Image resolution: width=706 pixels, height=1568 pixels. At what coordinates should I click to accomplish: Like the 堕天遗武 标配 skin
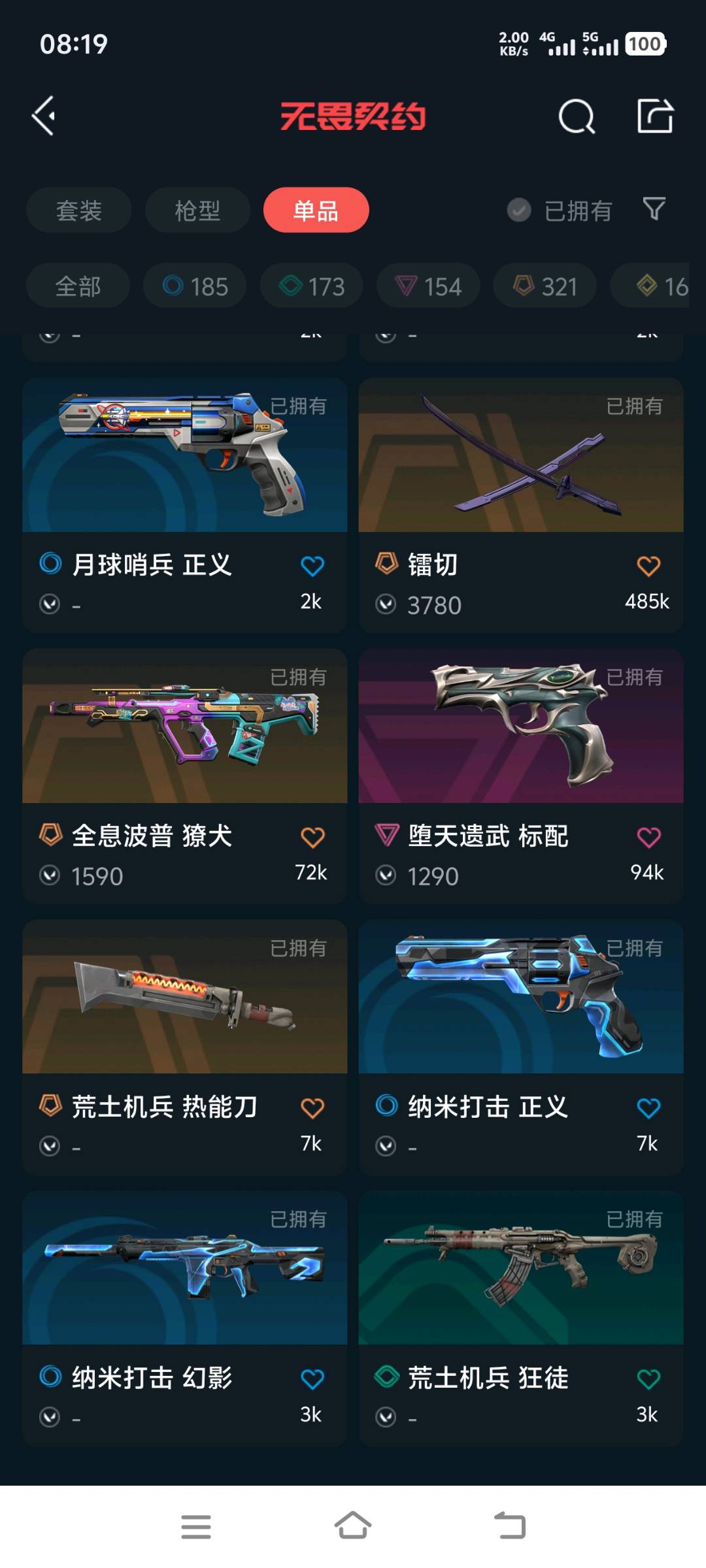648,837
